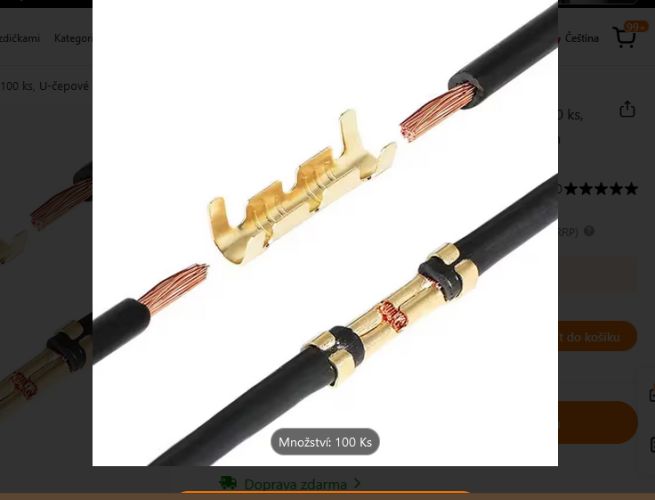Change language from Čeština
This screenshot has height=500, width=655.
[x=581, y=38]
